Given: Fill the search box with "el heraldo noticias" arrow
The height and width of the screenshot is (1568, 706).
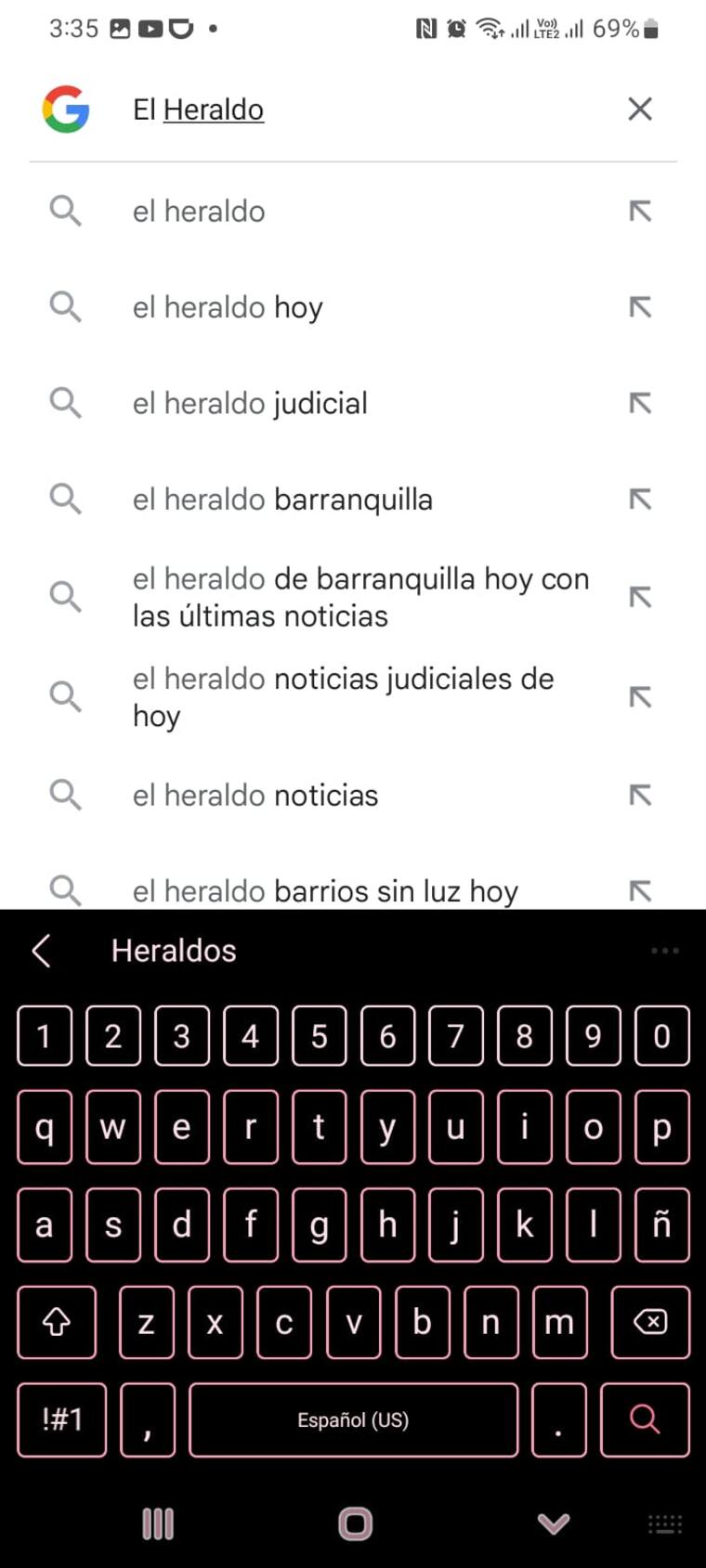Looking at the screenshot, I should [x=640, y=796].
